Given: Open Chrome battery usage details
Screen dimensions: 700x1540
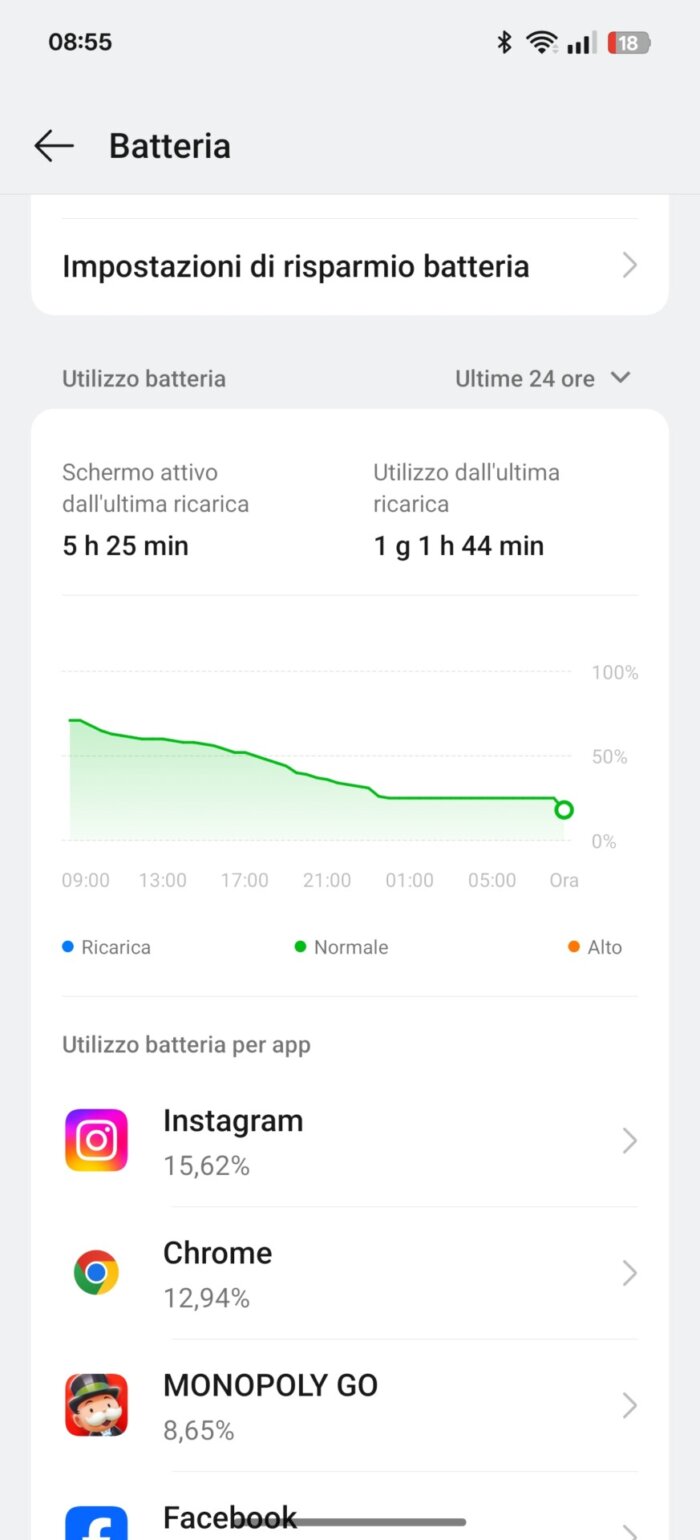Looking at the screenshot, I should 350,1273.
